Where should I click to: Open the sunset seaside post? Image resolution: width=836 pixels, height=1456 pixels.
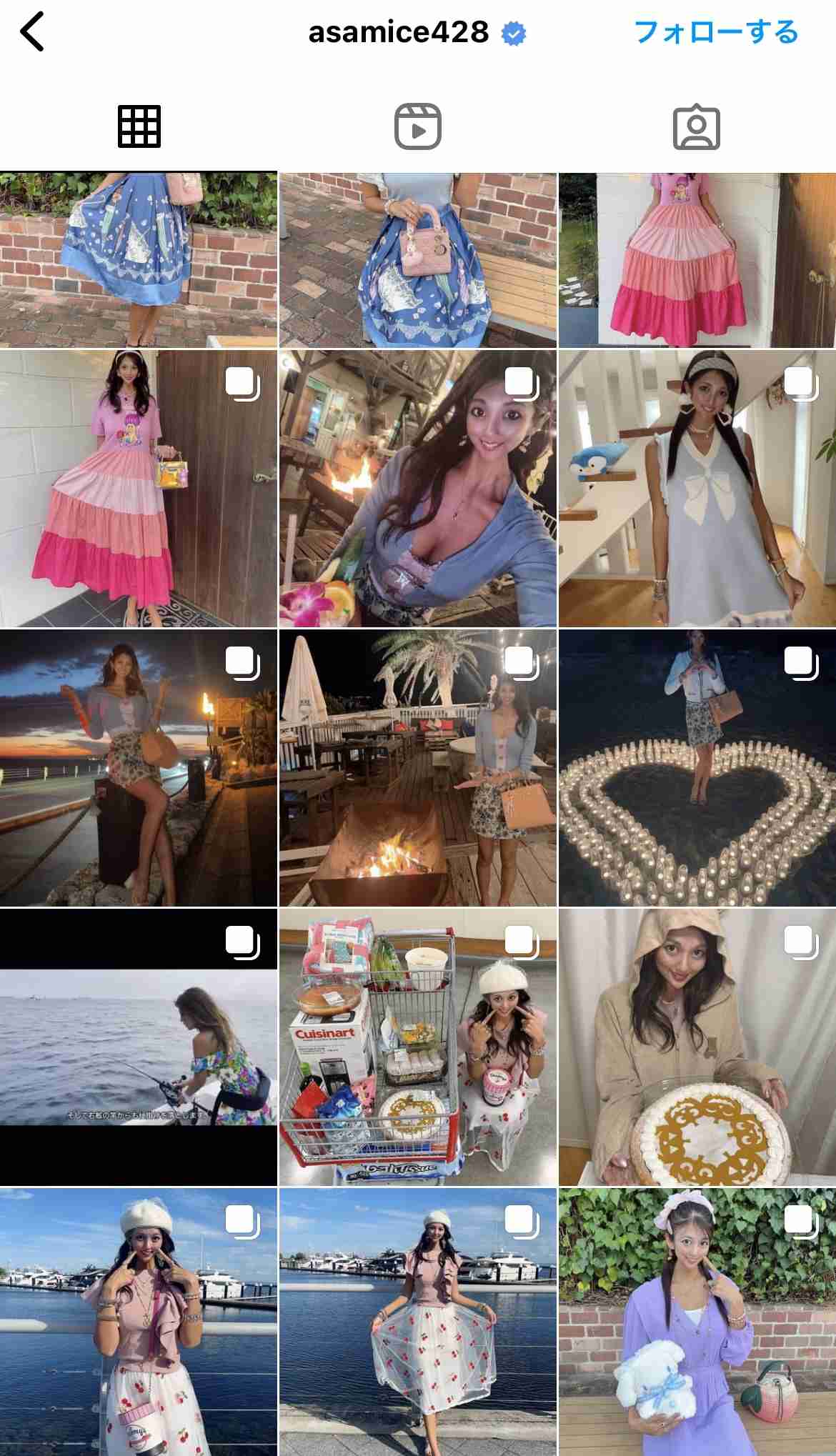(x=139, y=768)
